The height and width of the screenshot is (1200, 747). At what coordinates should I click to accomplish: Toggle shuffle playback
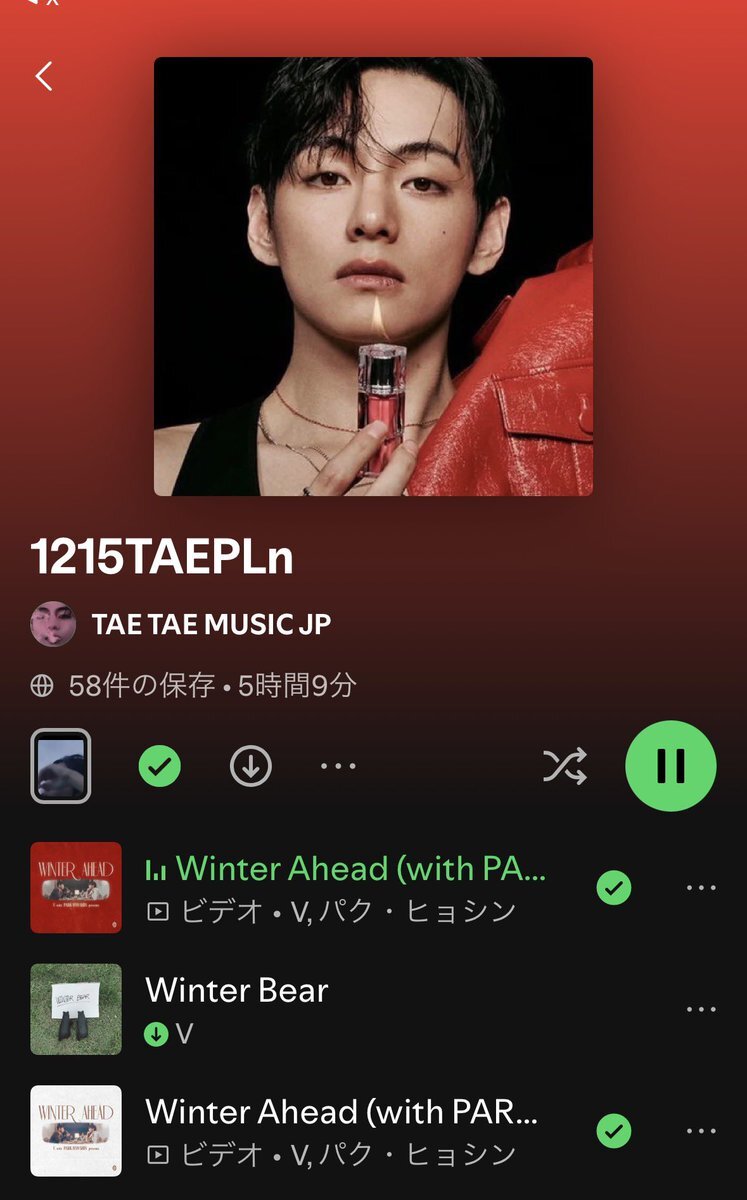[564, 767]
